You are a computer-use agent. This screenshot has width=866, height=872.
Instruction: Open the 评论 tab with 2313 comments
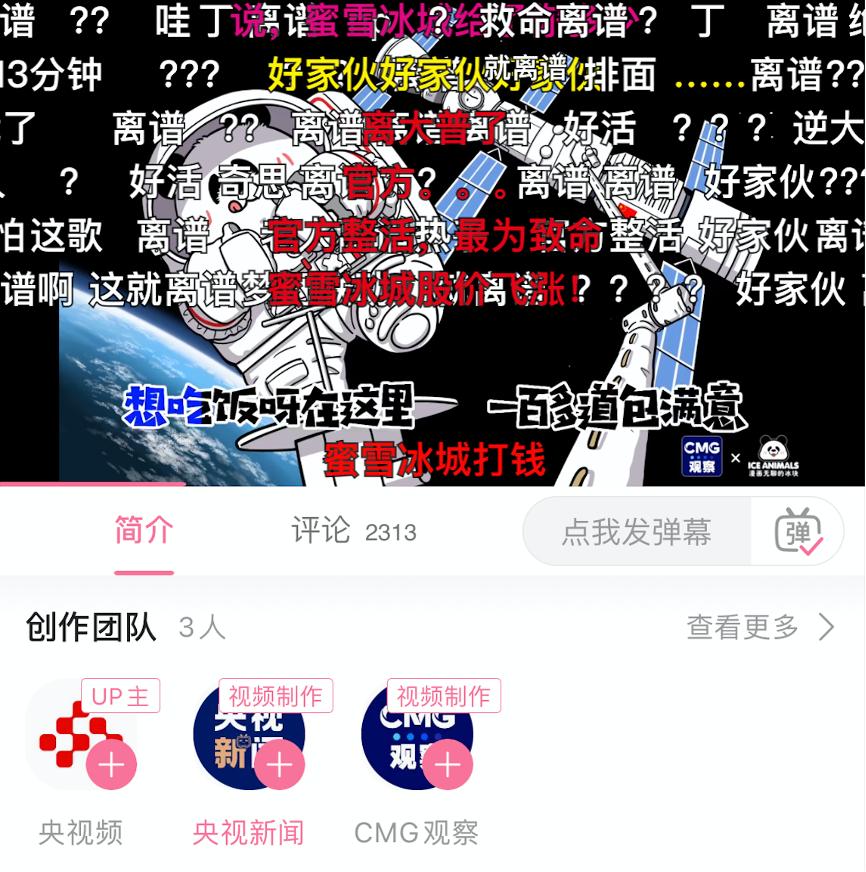pyautogui.click(x=352, y=531)
